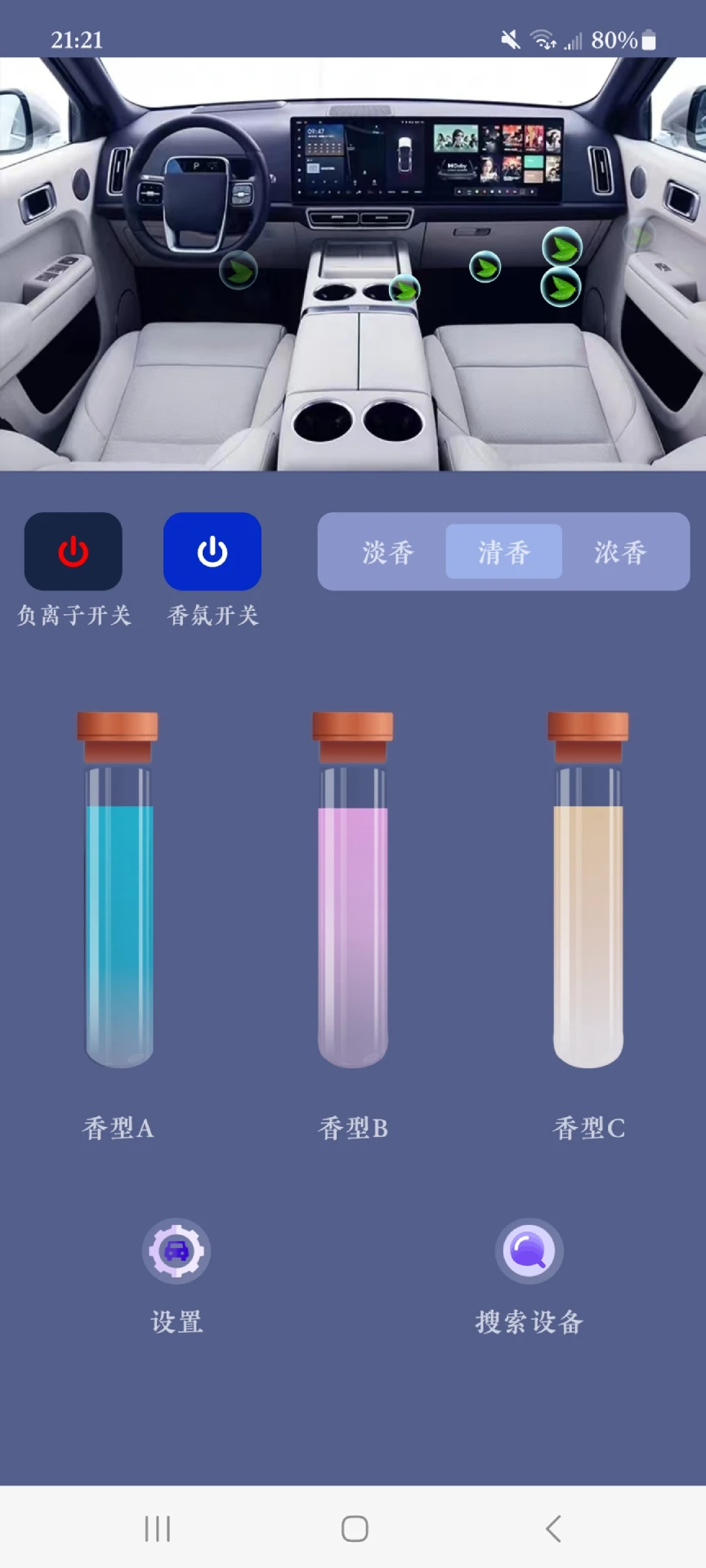Enable 浓香 strong fragrance mode

(x=621, y=552)
